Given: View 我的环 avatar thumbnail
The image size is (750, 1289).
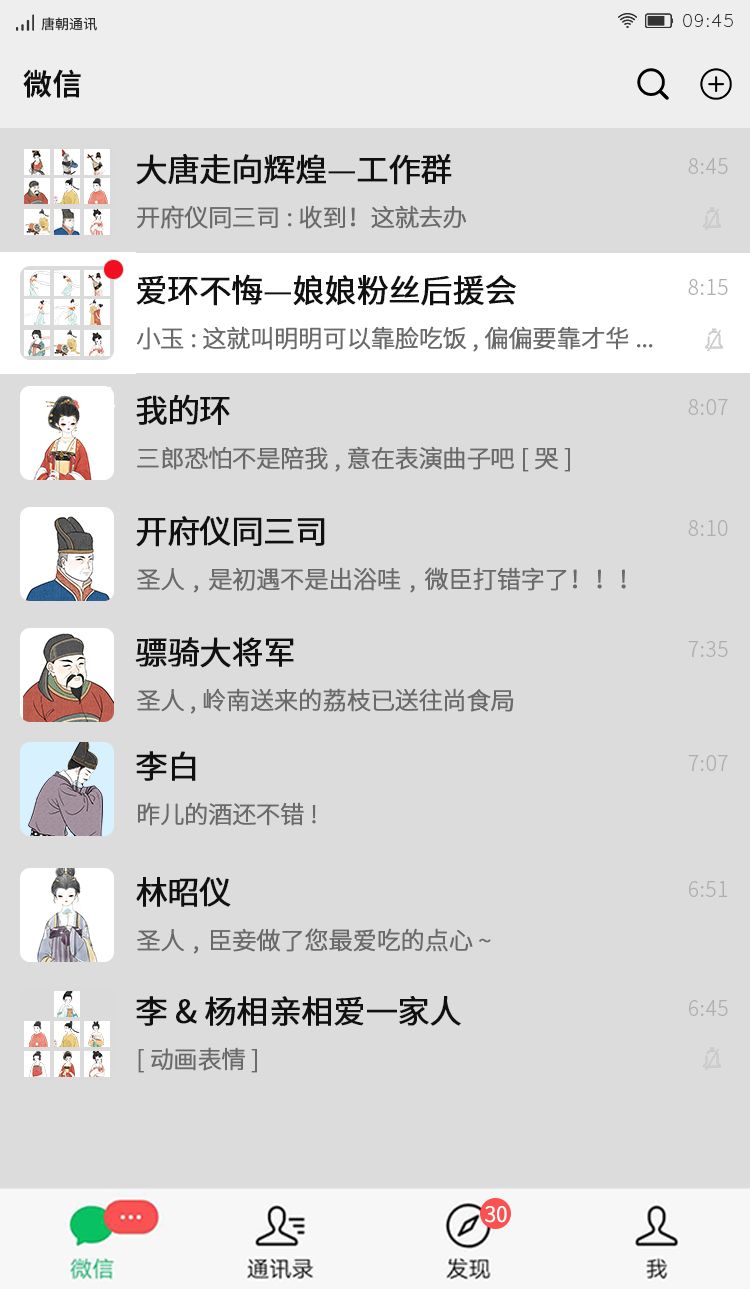Looking at the screenshot, I should point(66,433).
